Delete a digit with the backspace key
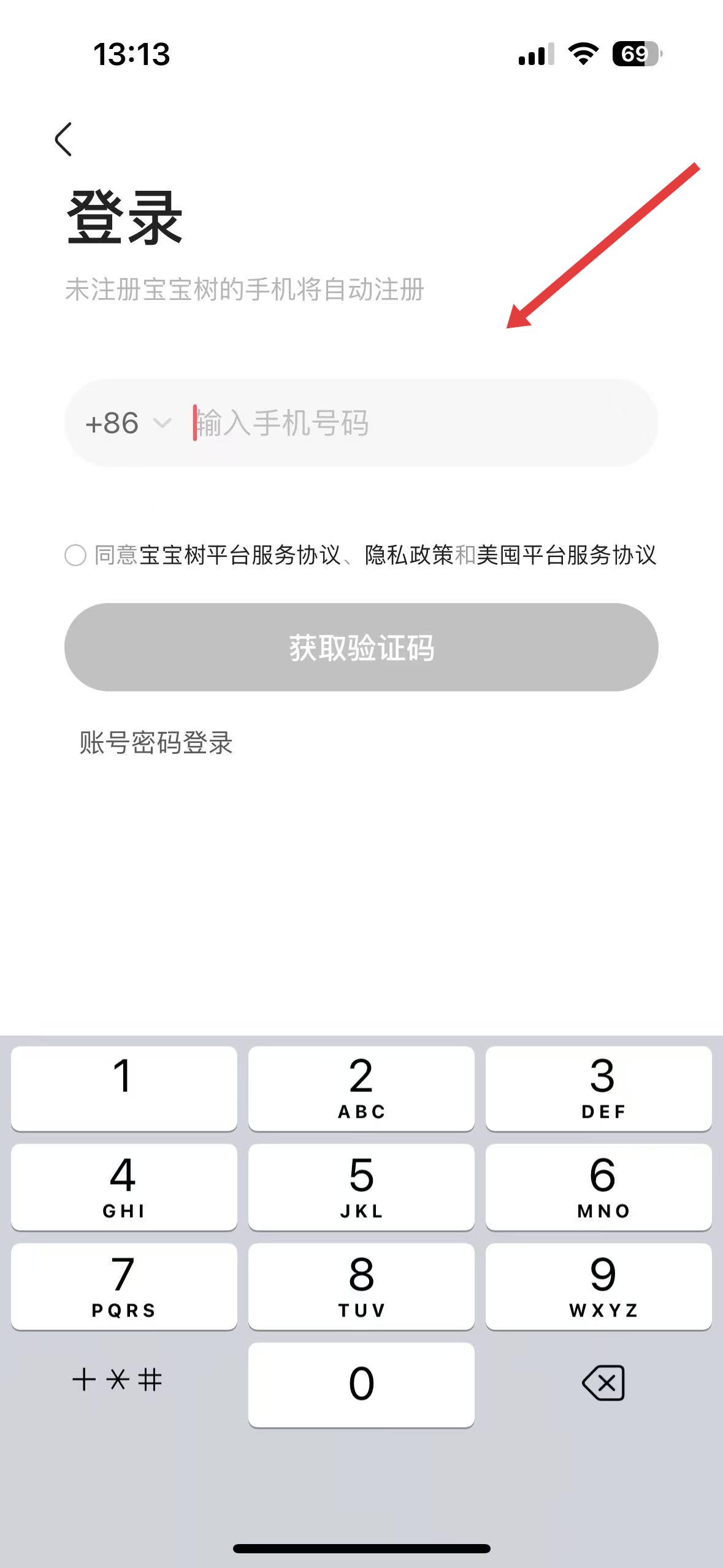The width and height of the screenshot is (723, 1568). pyautogui.click(x=602, y=1383)
